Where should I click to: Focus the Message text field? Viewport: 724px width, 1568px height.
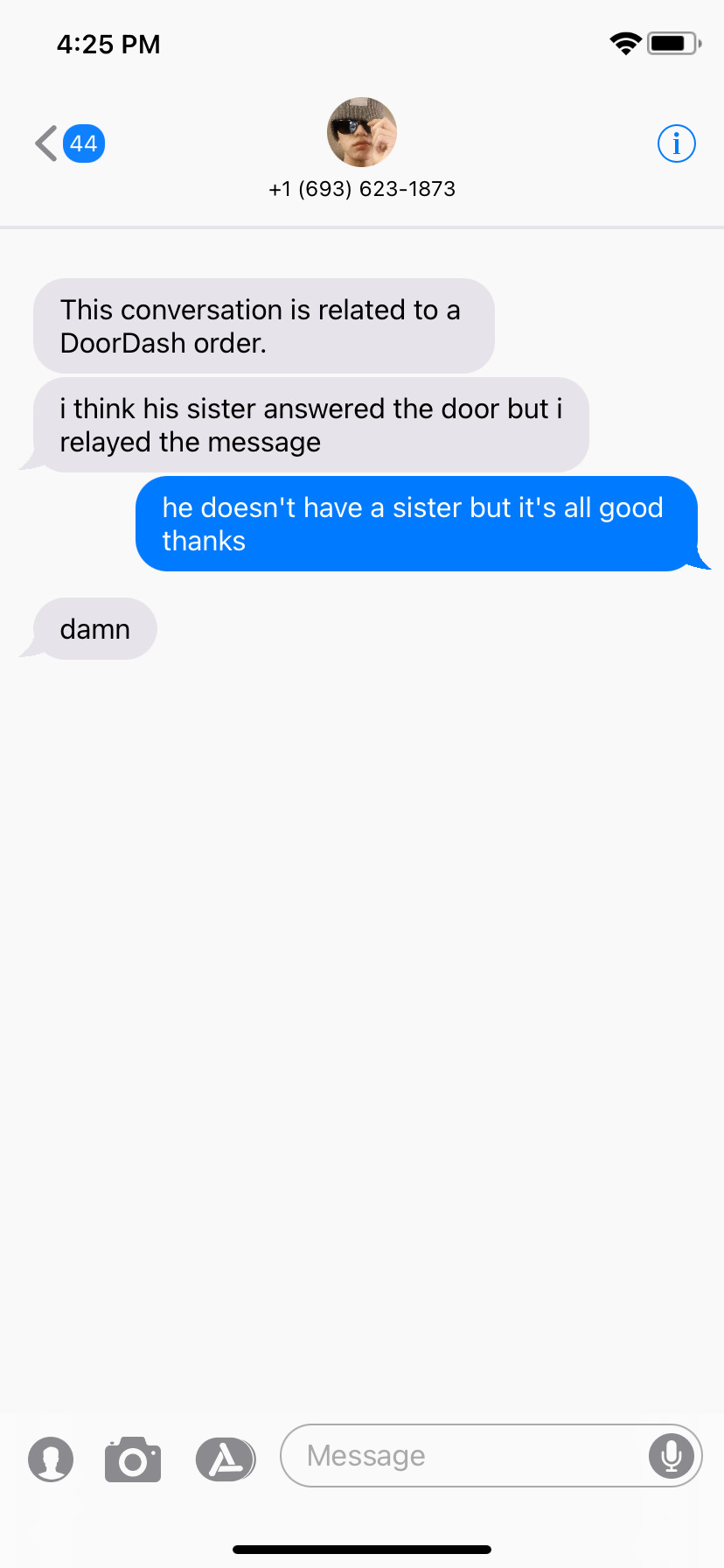coord(463,1456)
